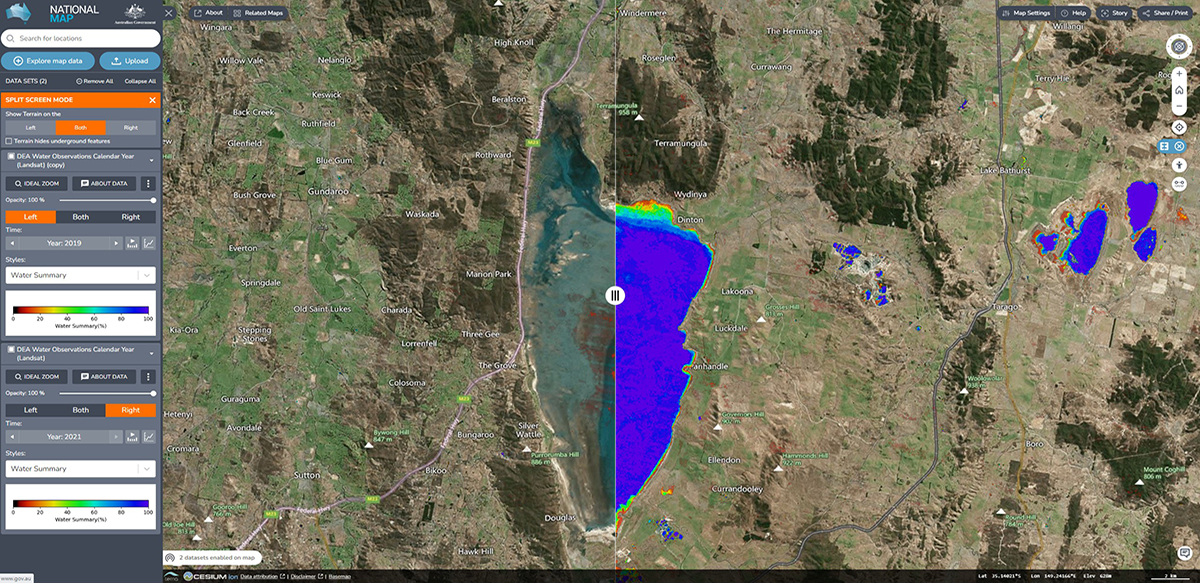
Task: Show terrain on the Right side only
Action: click(130, 128)
